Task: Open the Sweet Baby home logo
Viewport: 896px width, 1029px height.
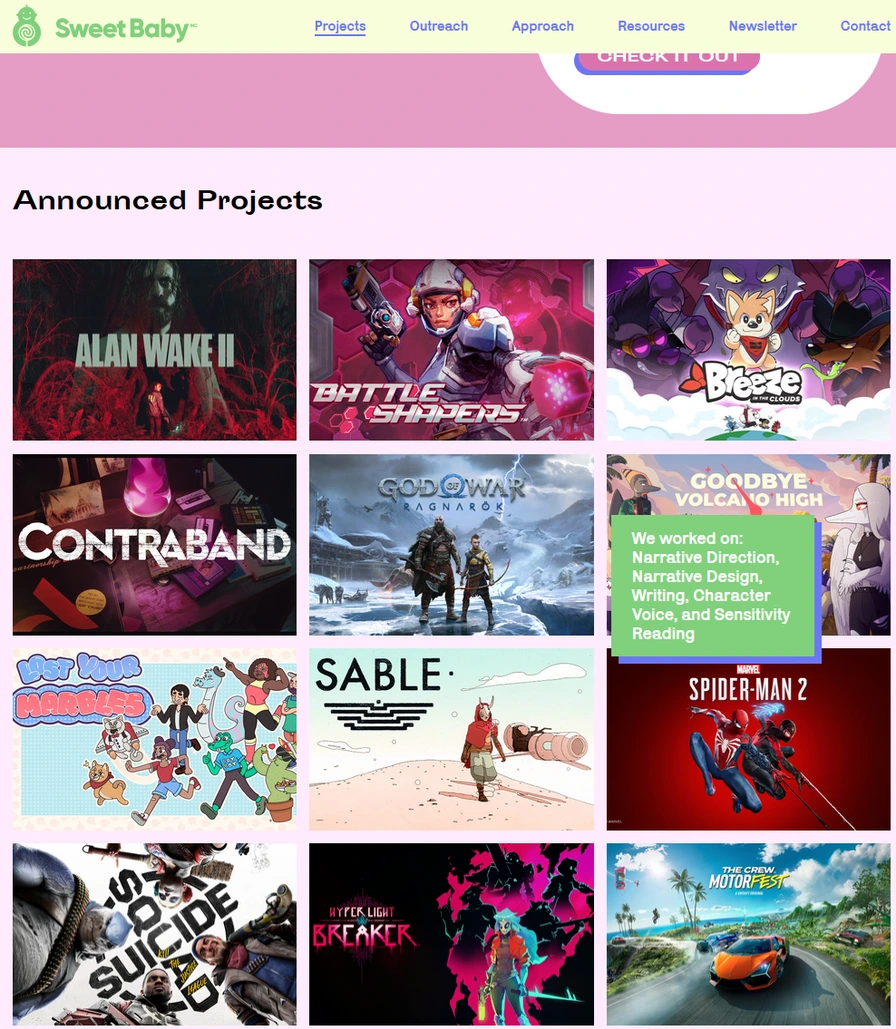Action: coord(103,27)
